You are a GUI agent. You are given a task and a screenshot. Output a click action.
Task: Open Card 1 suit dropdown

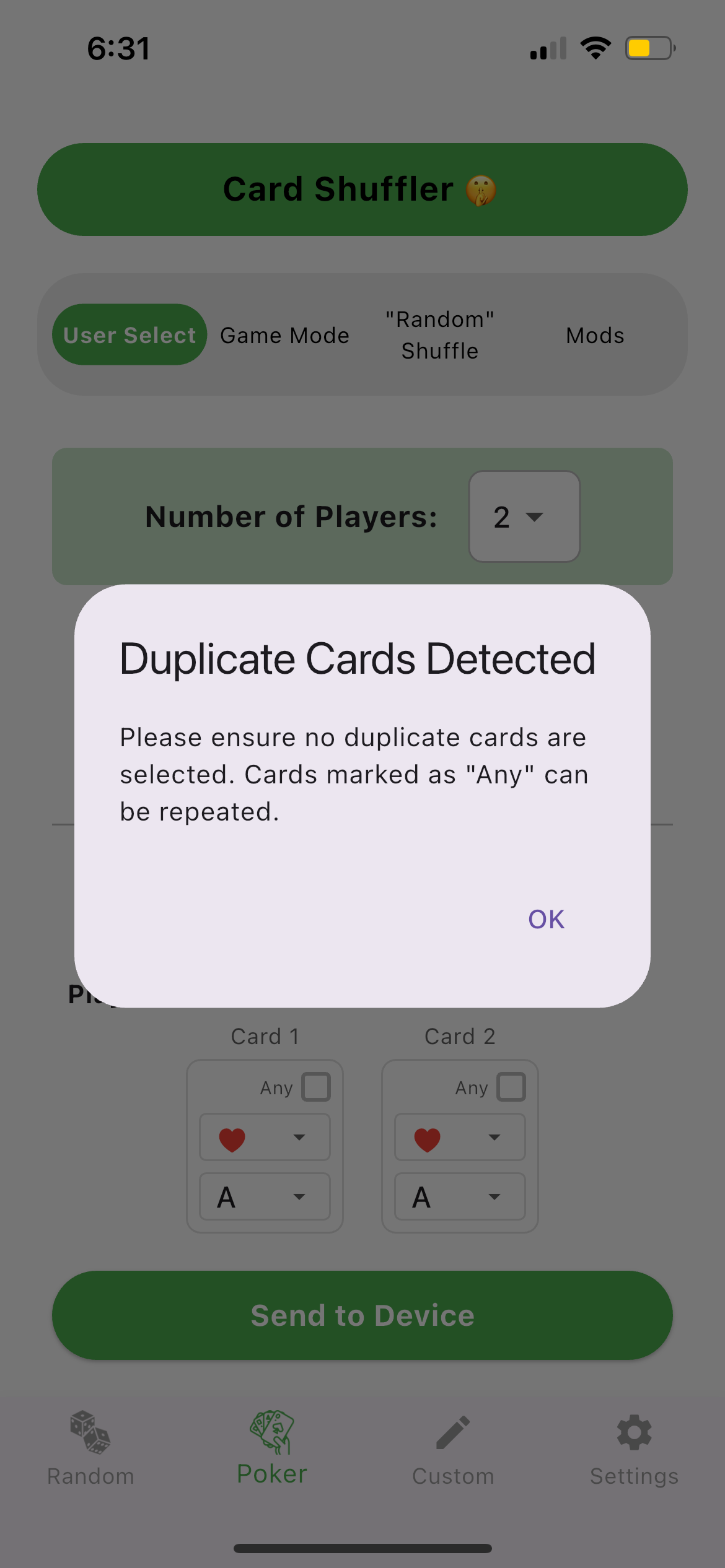click(265, 1137)
